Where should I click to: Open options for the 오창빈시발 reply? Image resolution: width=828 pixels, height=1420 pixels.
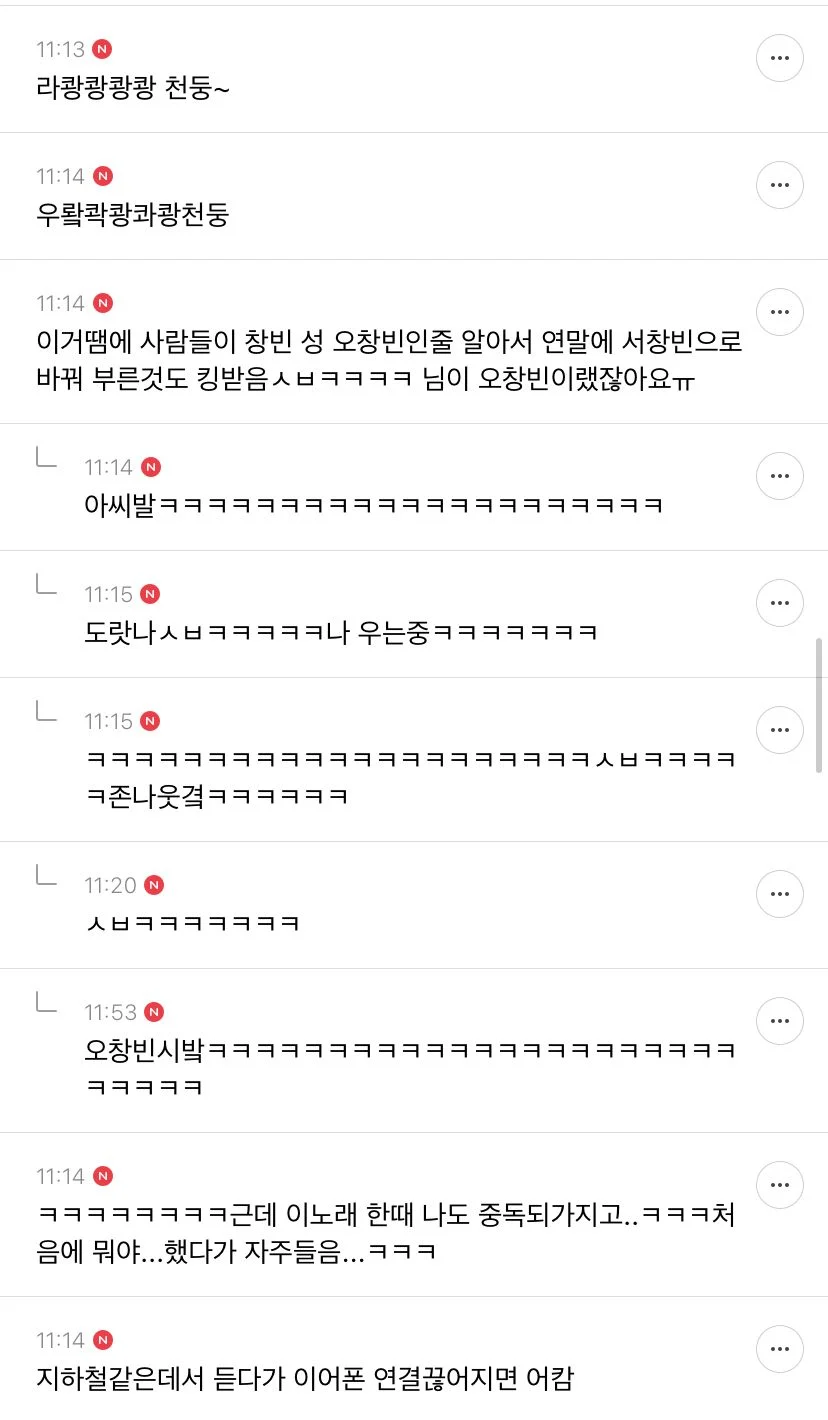pyautogui.click(x=780, y=1021)
